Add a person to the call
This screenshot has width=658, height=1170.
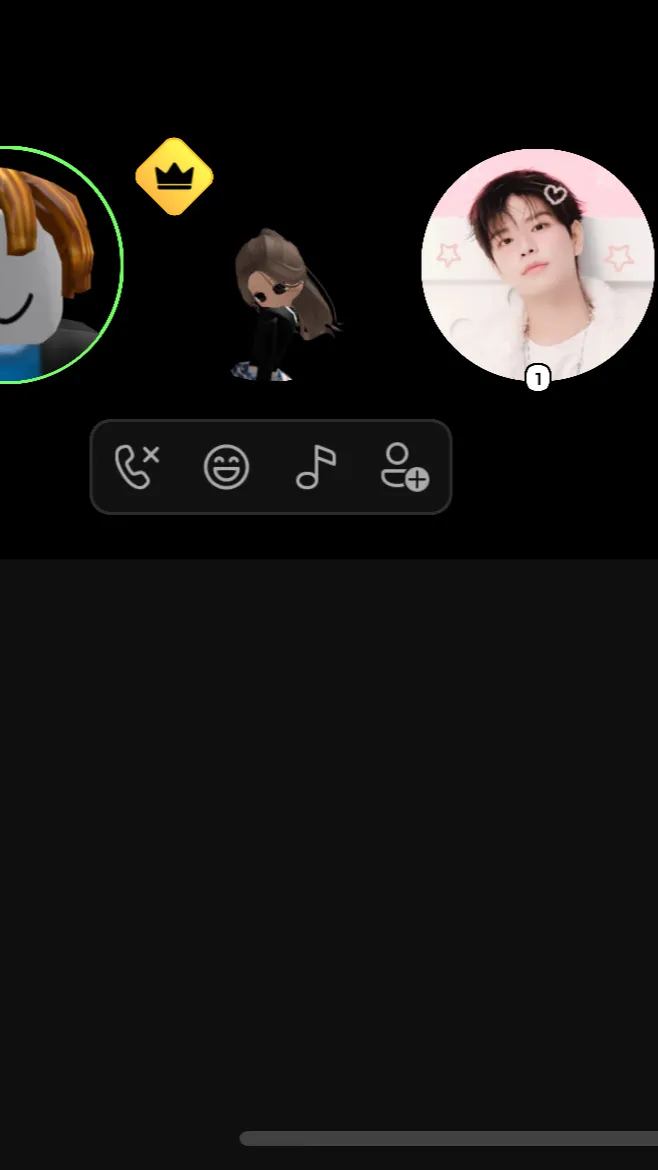click(404, 467)
